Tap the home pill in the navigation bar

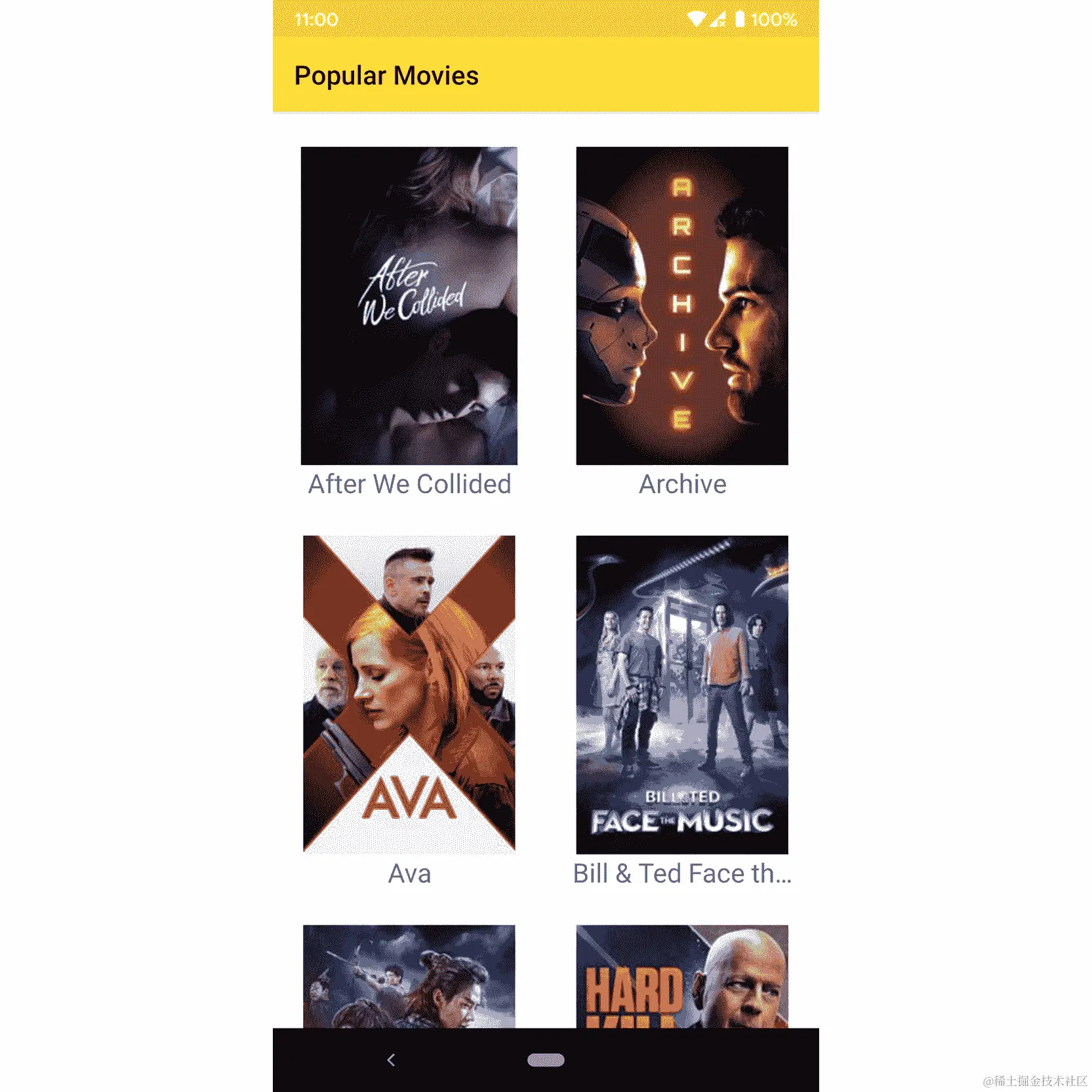click(546, 1060)
